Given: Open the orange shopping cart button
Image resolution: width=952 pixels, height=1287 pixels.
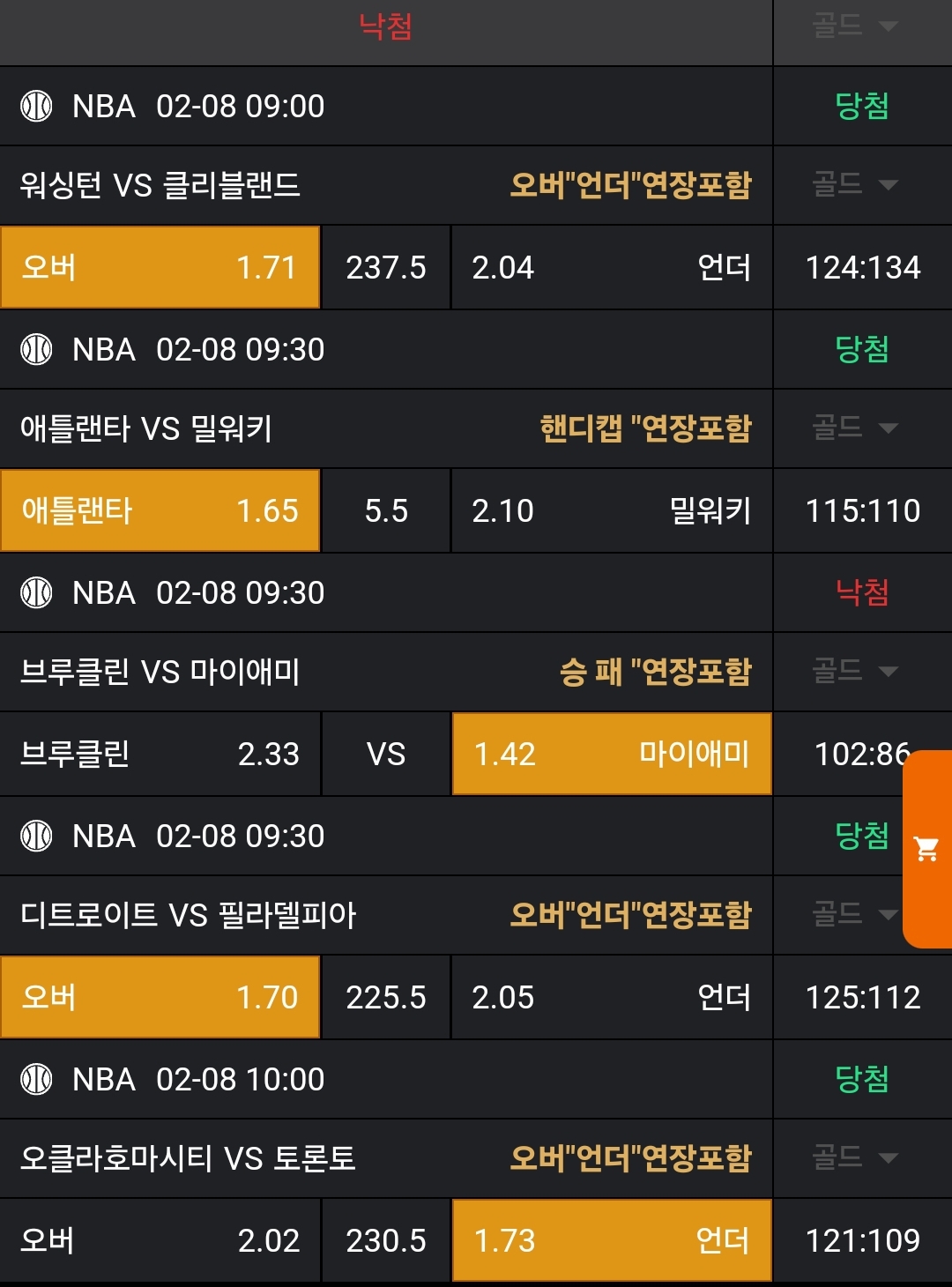Looking at the screenshot, I should [927, 849].
